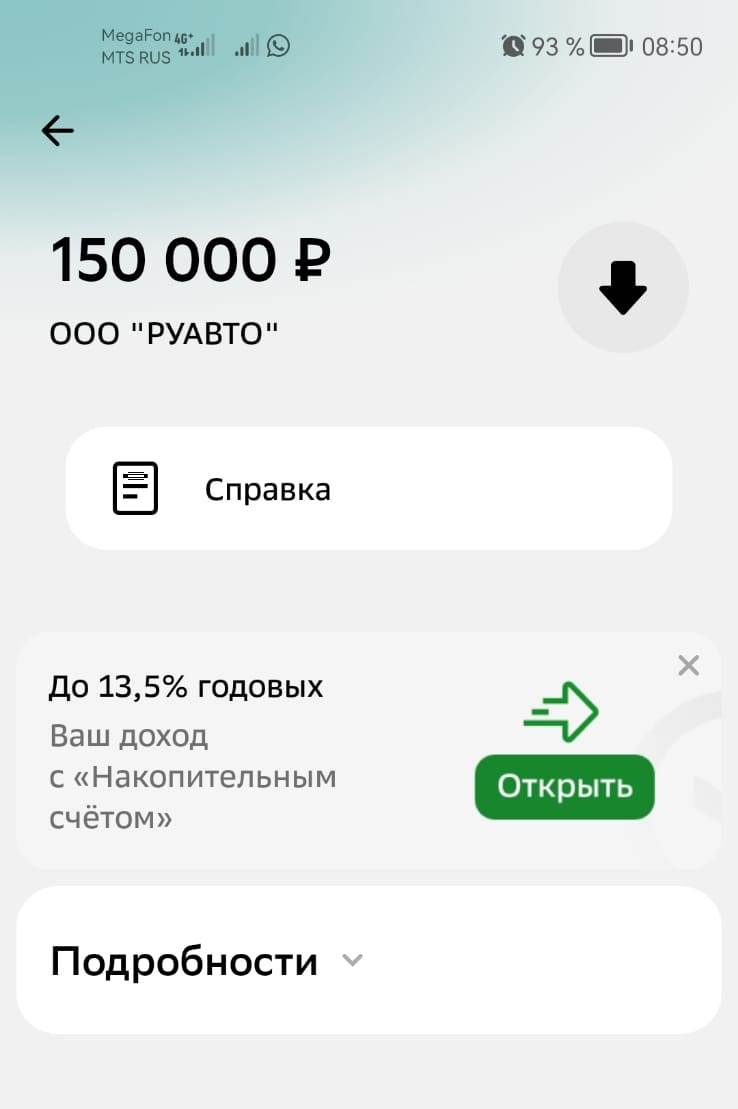
Task: Open the Справка document
Action: pos(368,489)
